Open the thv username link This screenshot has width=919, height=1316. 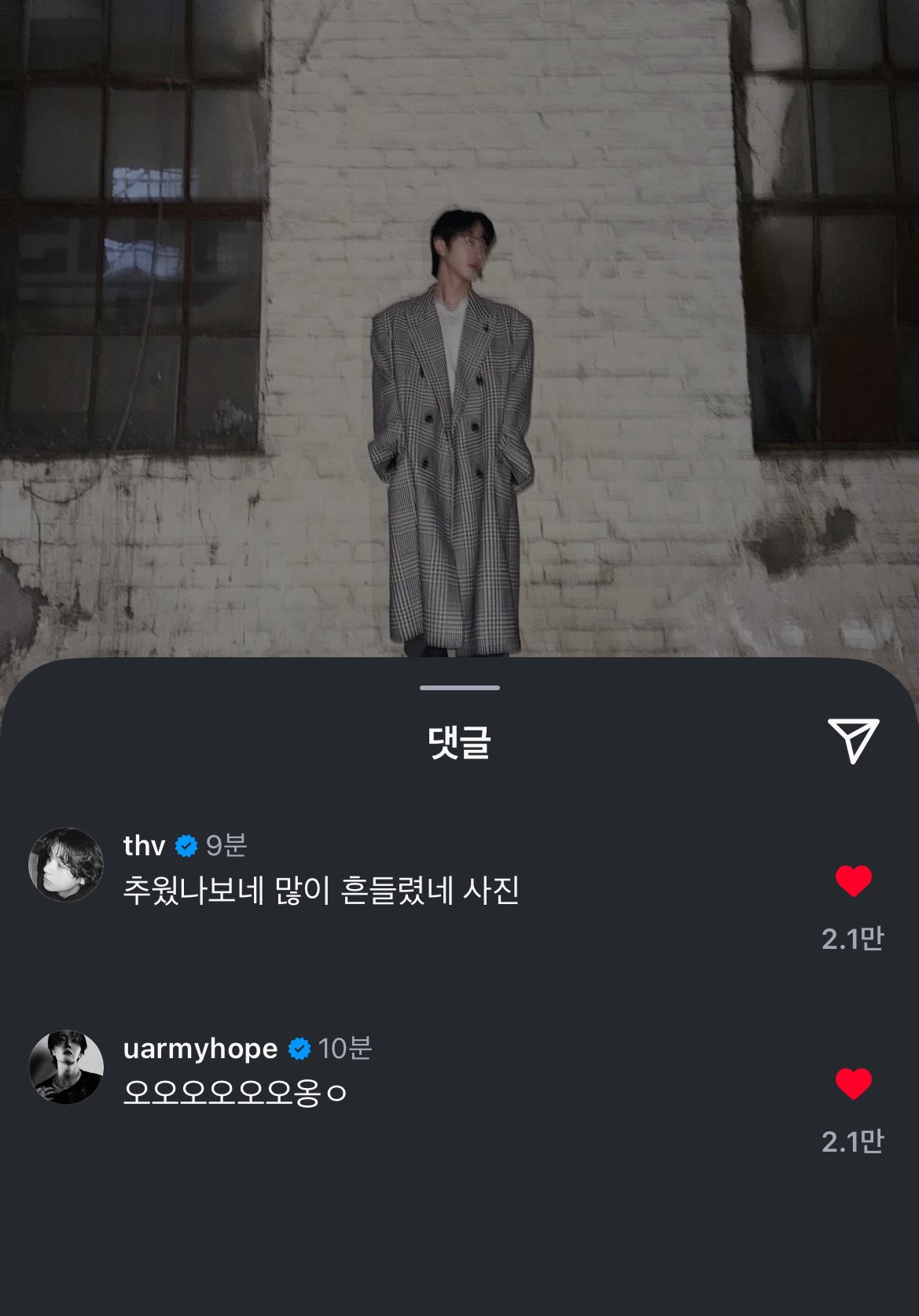coord(144,846)
